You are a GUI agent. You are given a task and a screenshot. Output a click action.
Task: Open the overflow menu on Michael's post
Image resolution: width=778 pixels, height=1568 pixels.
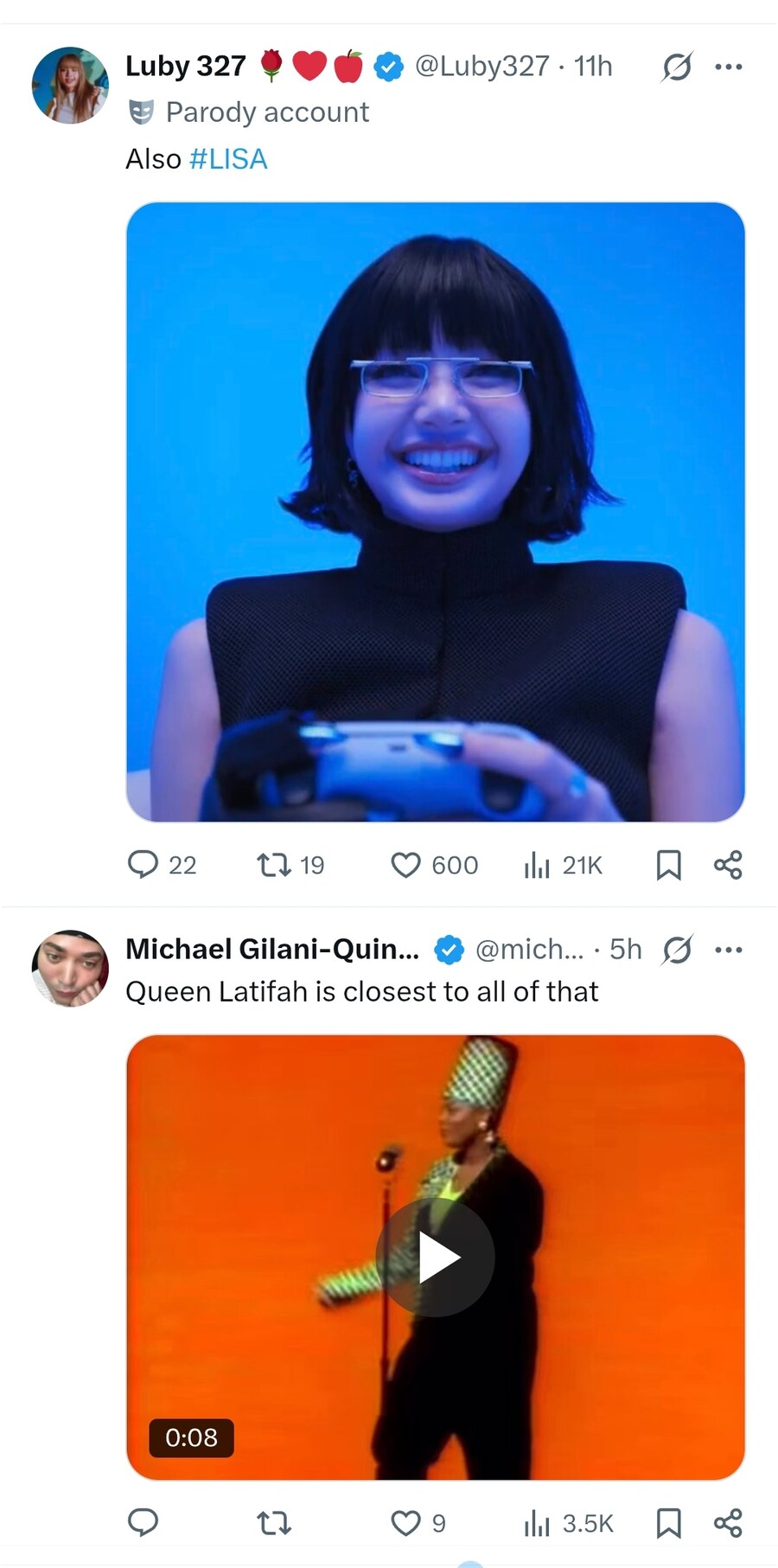pos(729,950)
